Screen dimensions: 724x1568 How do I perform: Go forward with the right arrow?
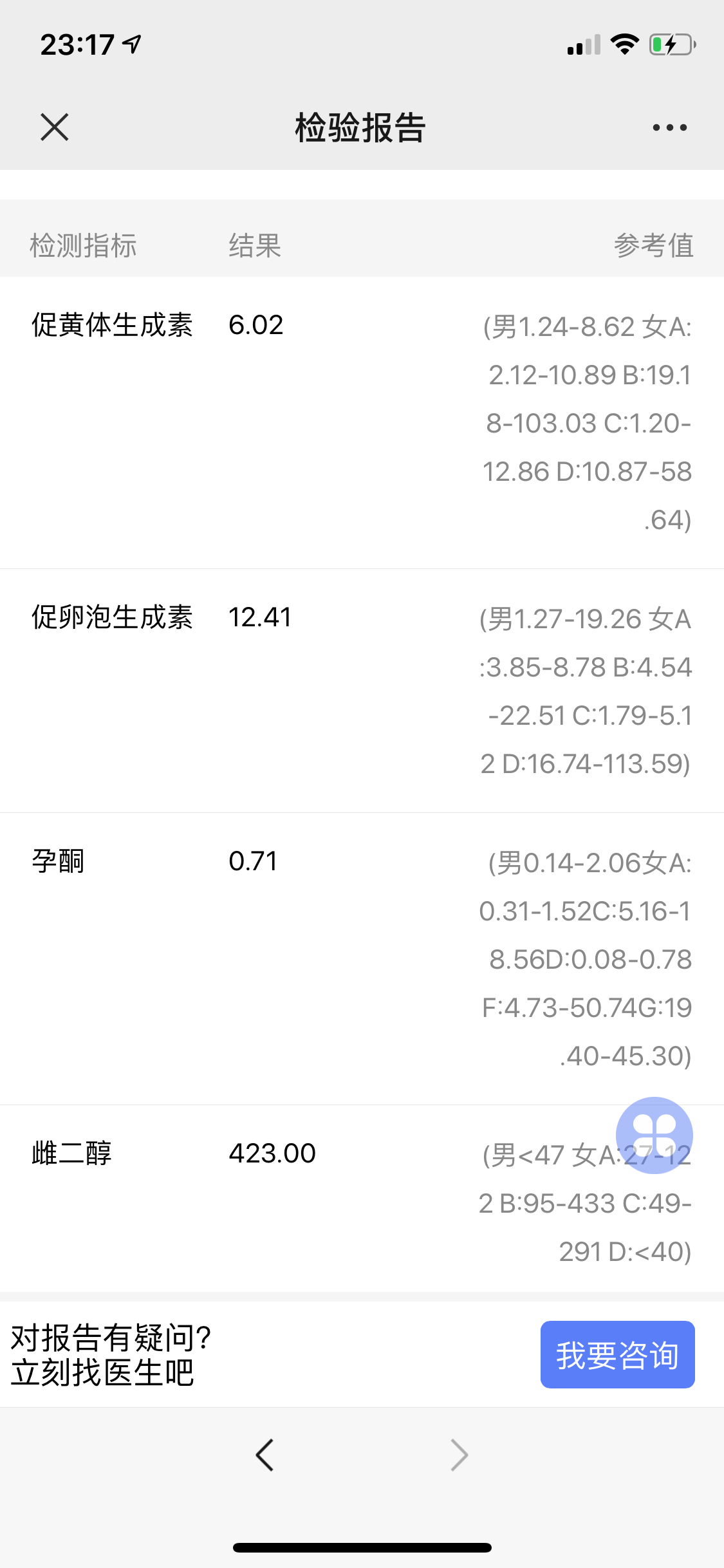pos(459,1455)
